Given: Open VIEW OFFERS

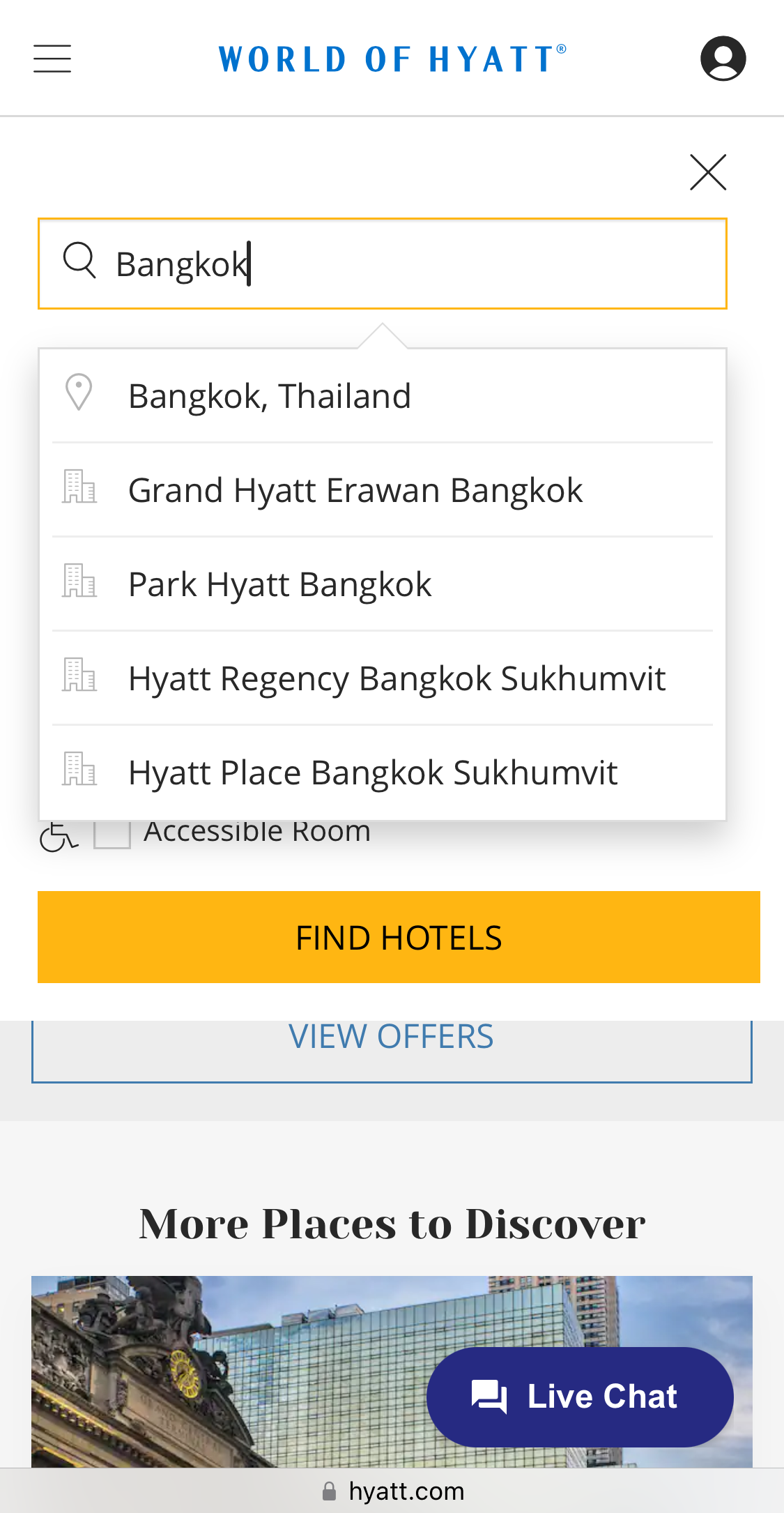Looking at the screenshot, I should (392, 1037).
